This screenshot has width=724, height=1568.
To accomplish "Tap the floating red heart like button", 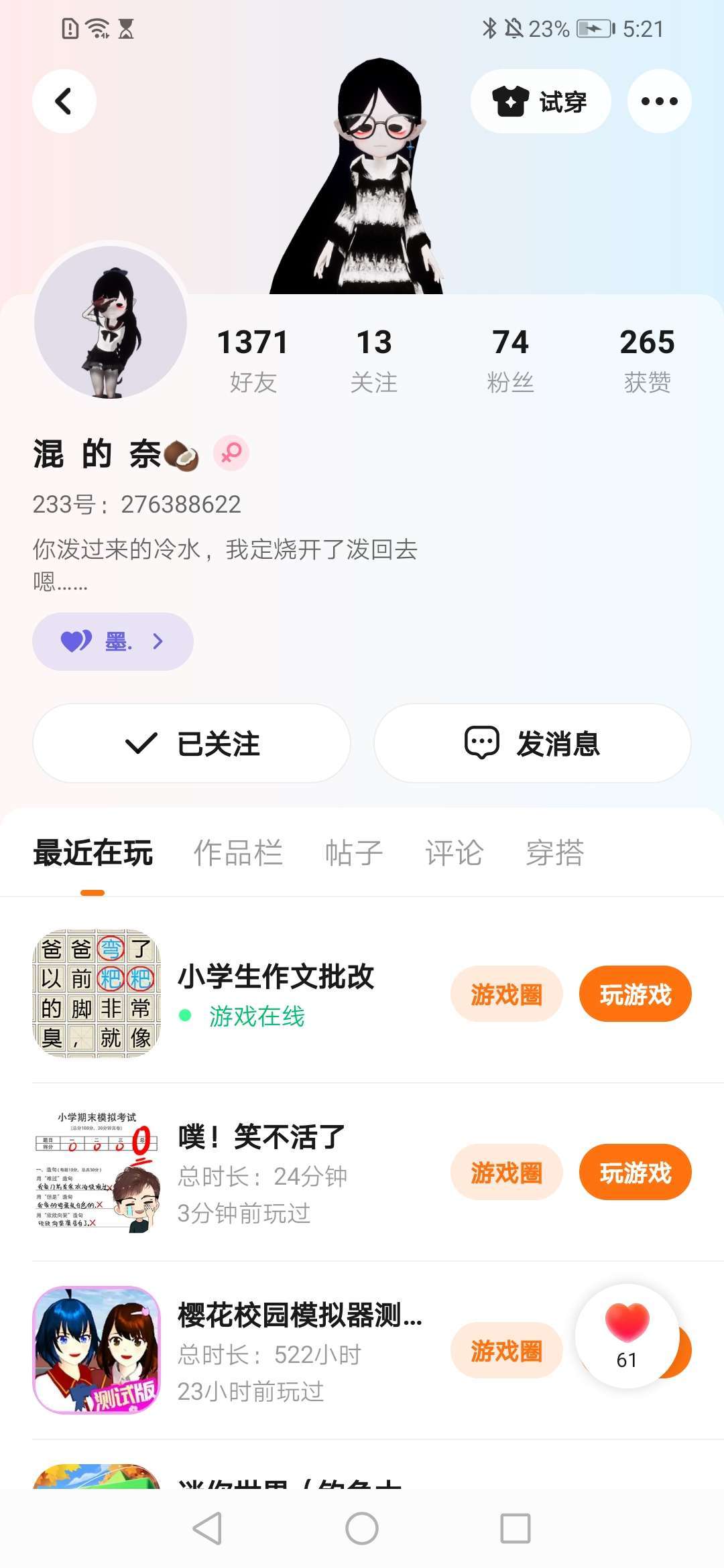I will (627, 1335).
